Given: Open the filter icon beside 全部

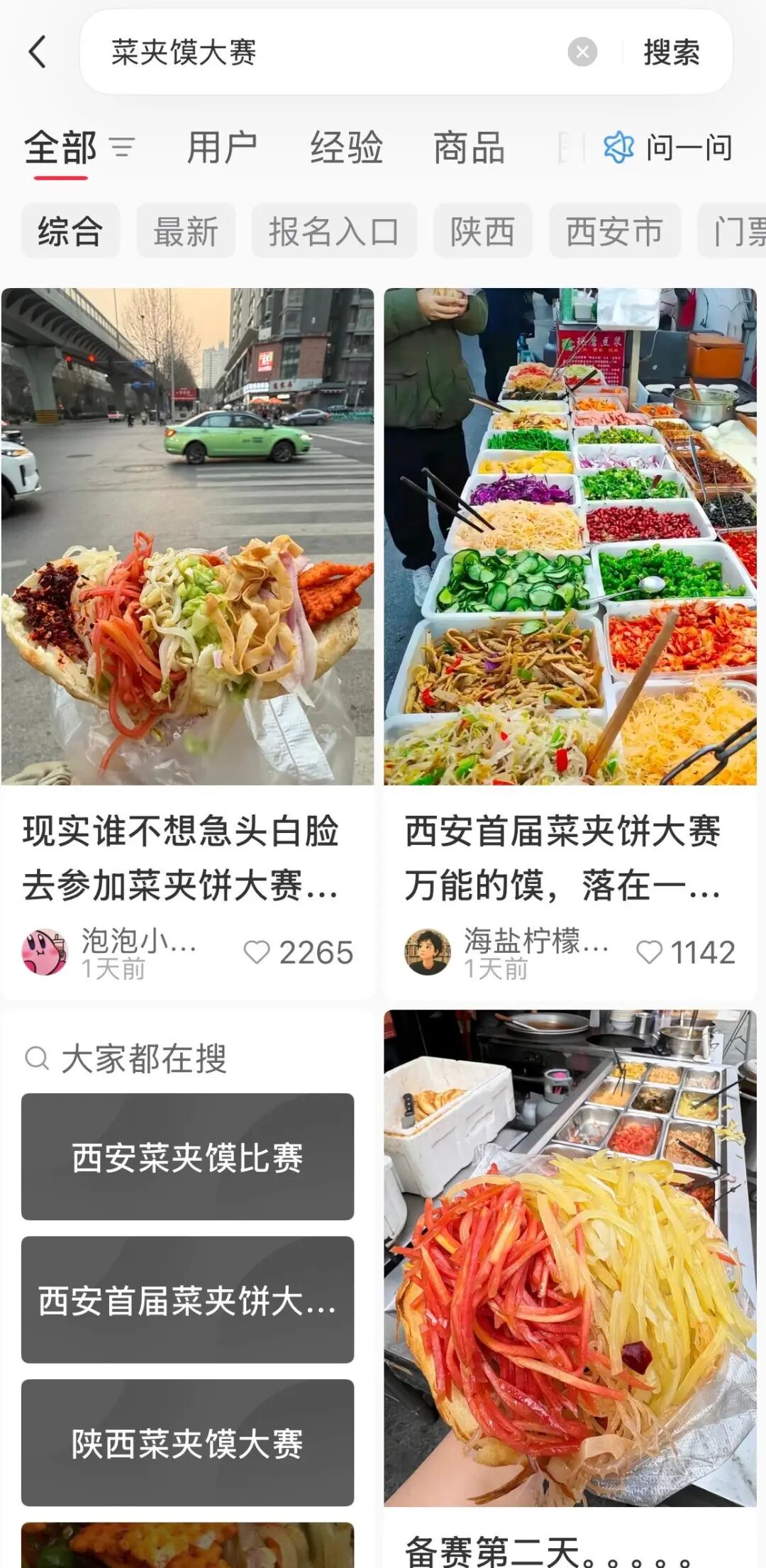Looking at the screenshot, I should coord(122,148).
